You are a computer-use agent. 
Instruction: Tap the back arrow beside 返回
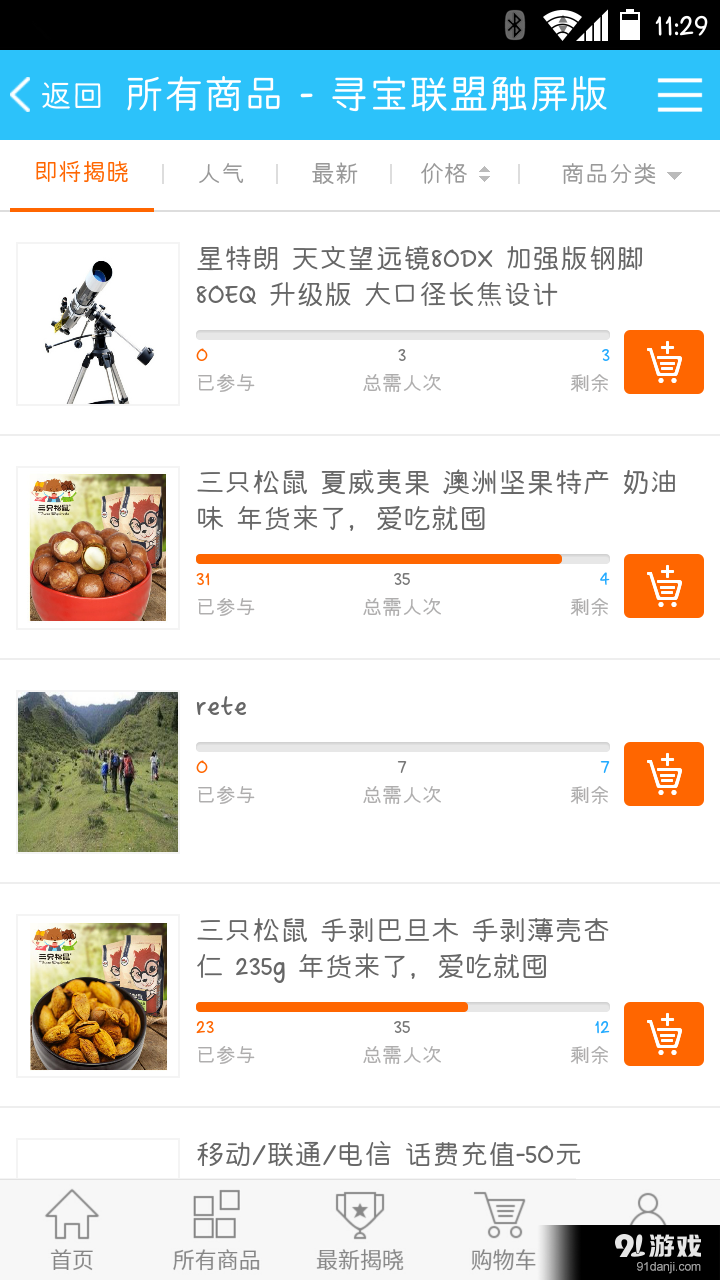click(20, 95)
